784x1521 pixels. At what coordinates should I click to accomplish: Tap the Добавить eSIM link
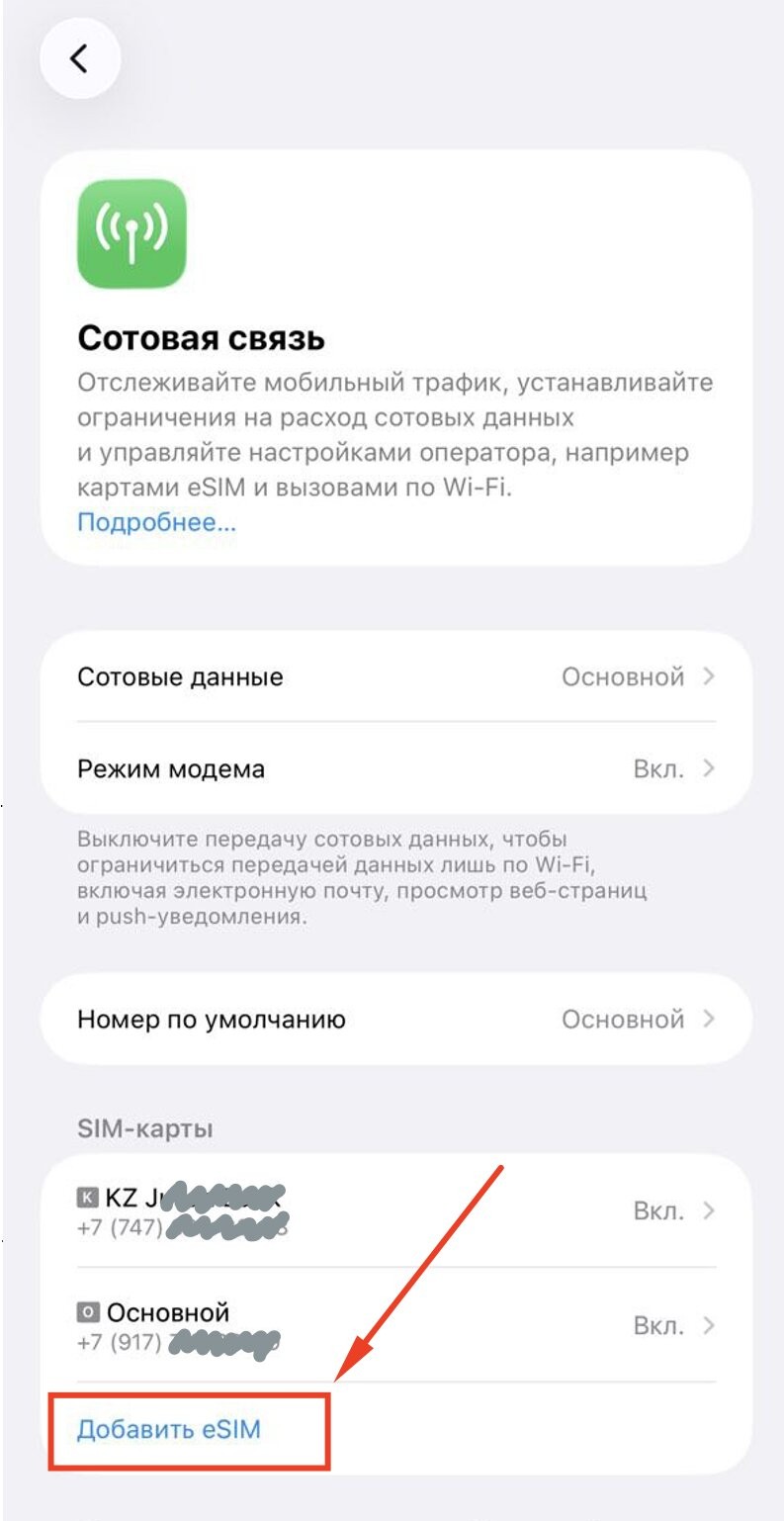168,1427
